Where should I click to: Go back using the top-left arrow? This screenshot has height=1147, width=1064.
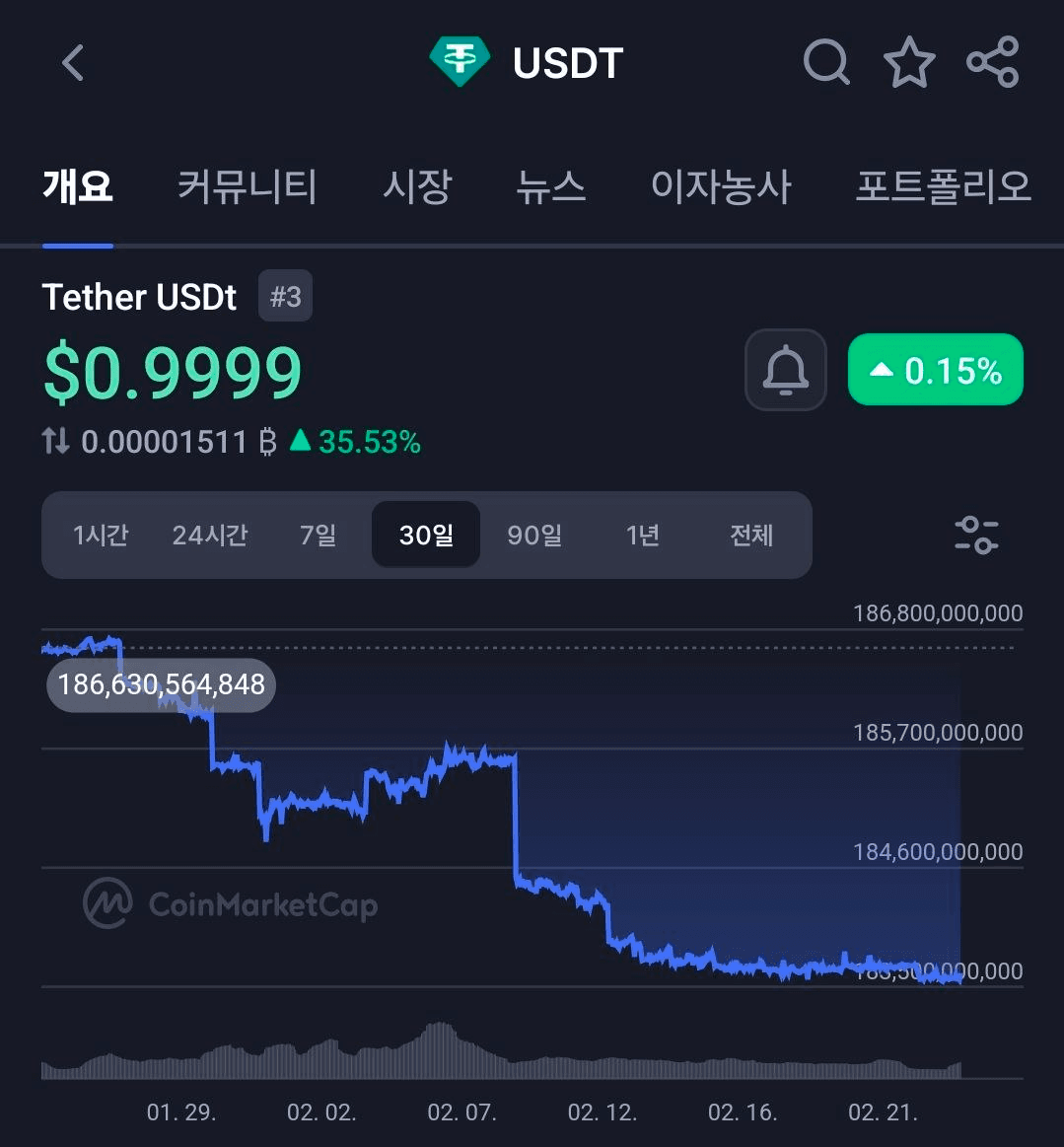click(x=72, y=63)
